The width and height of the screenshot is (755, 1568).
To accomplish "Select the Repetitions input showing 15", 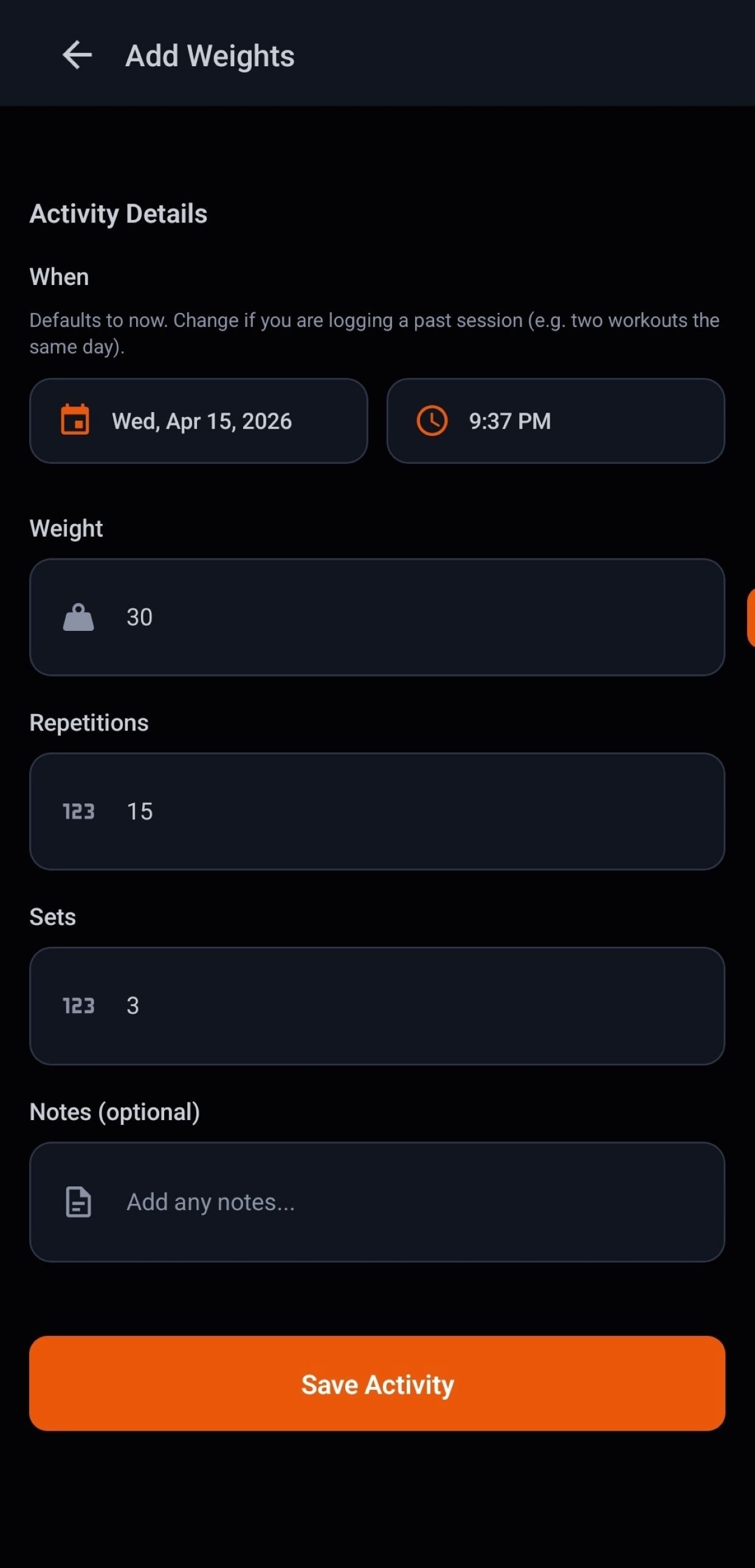I will pyautogui.click(x=377, y=810).
